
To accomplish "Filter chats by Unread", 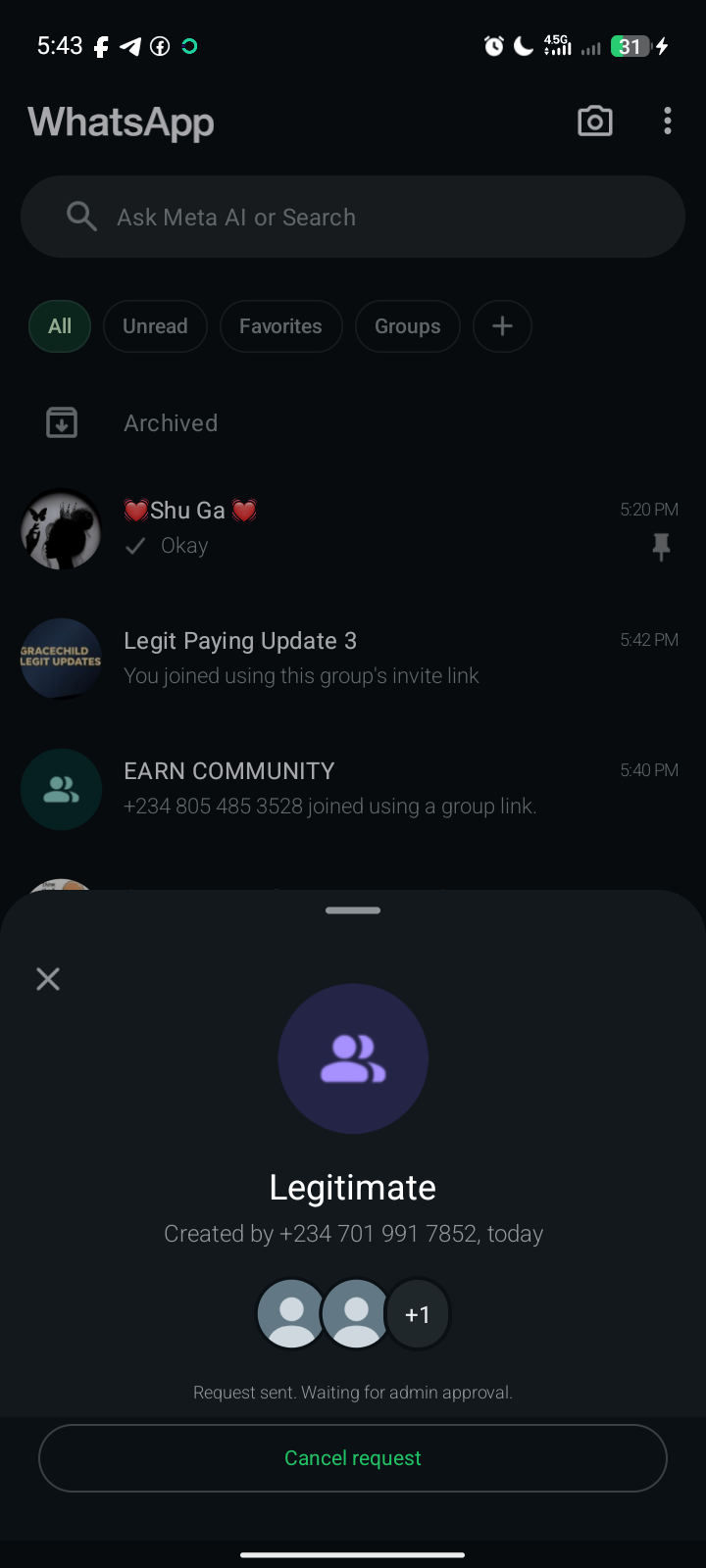I will coord(155,326).
